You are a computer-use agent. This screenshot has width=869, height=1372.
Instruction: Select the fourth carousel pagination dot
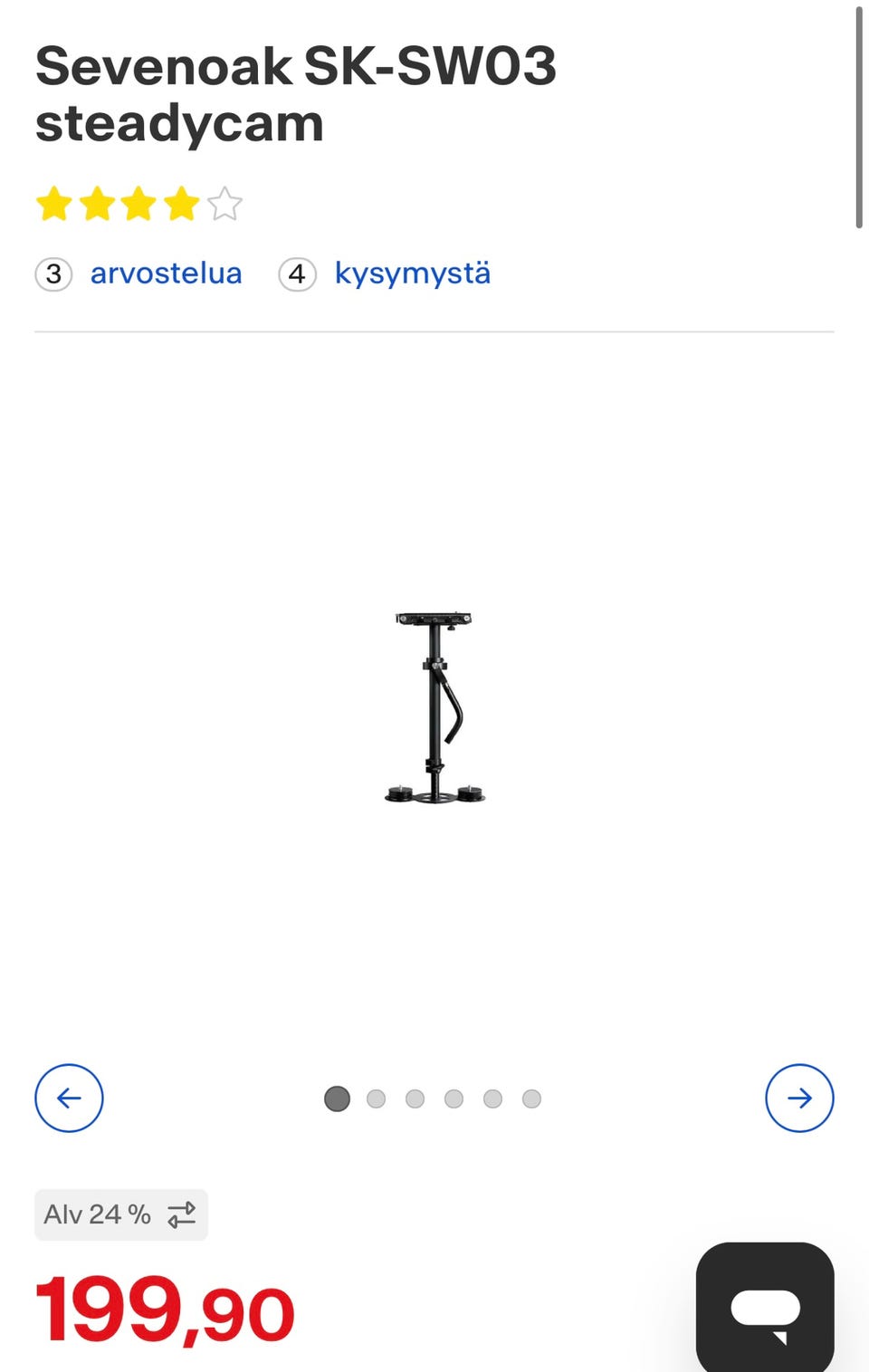(454, 1099)
